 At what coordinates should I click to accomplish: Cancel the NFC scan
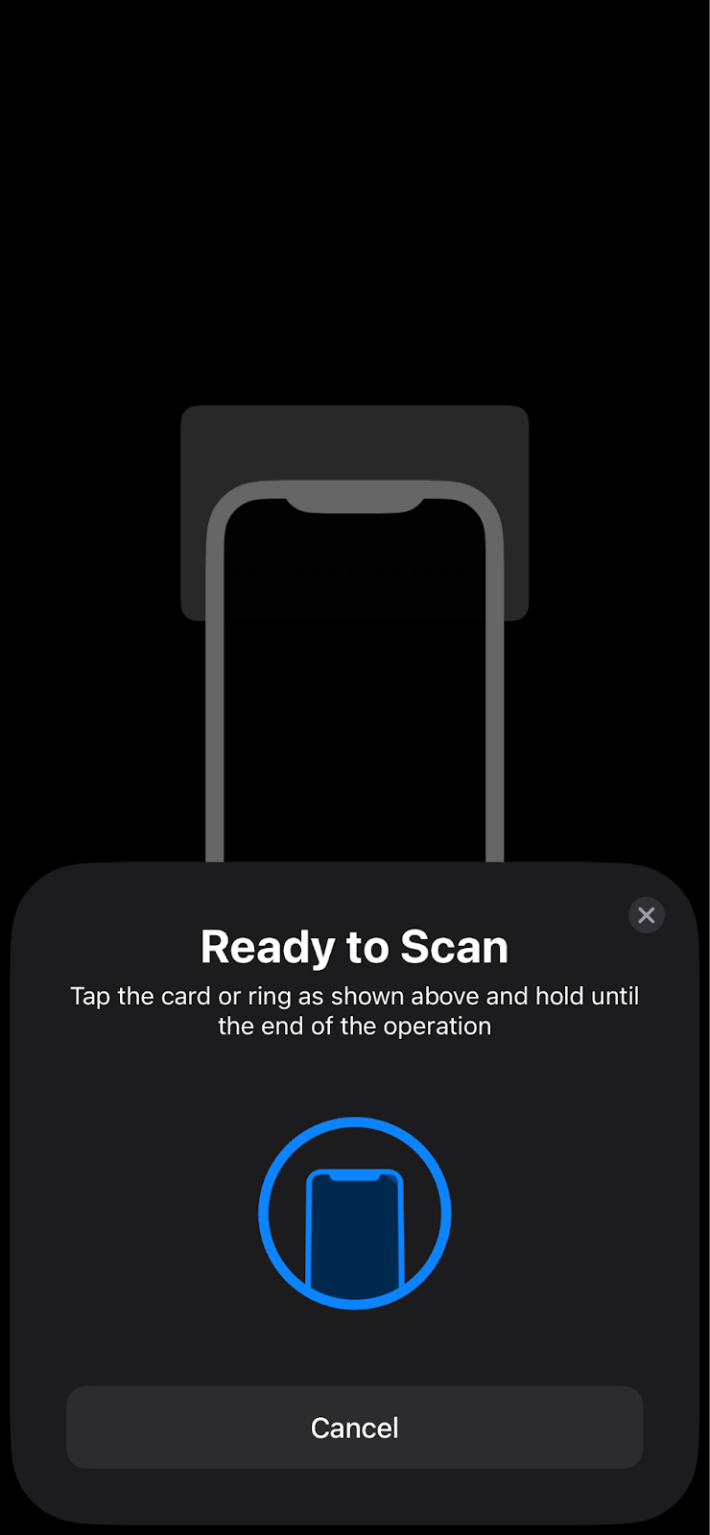tap(354, 1427)
